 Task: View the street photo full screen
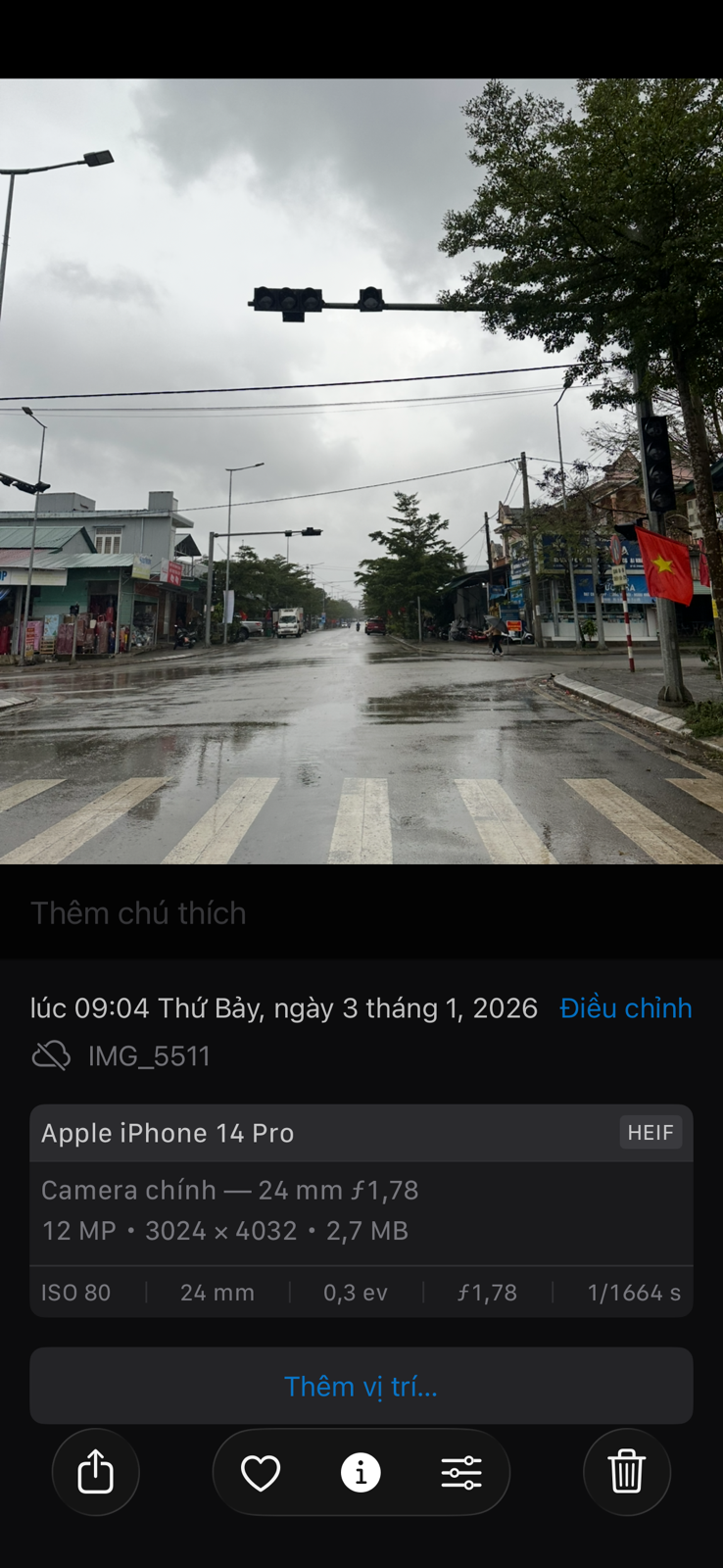[x=361, y=470]
